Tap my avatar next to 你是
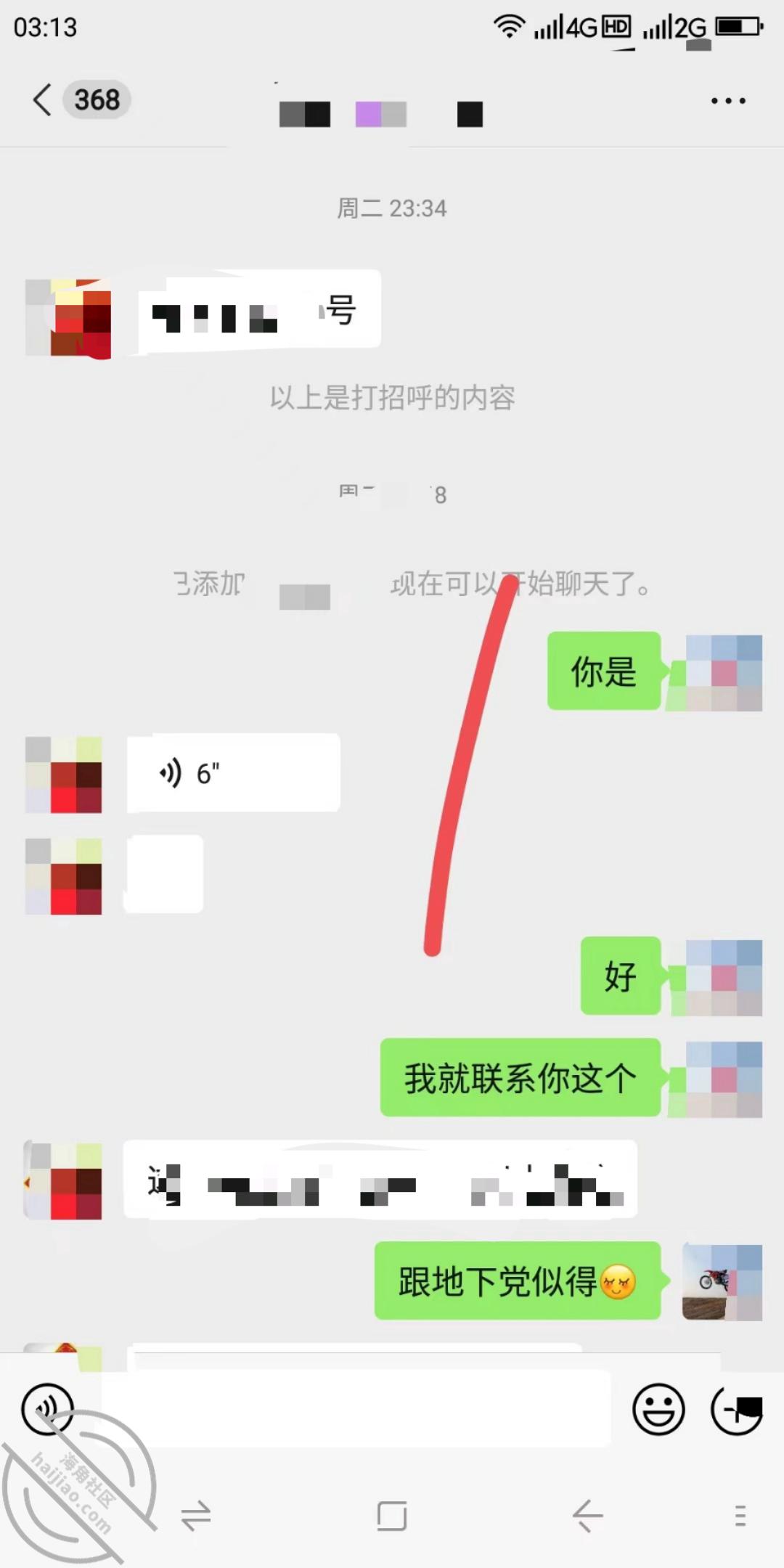 click(724, 673)
